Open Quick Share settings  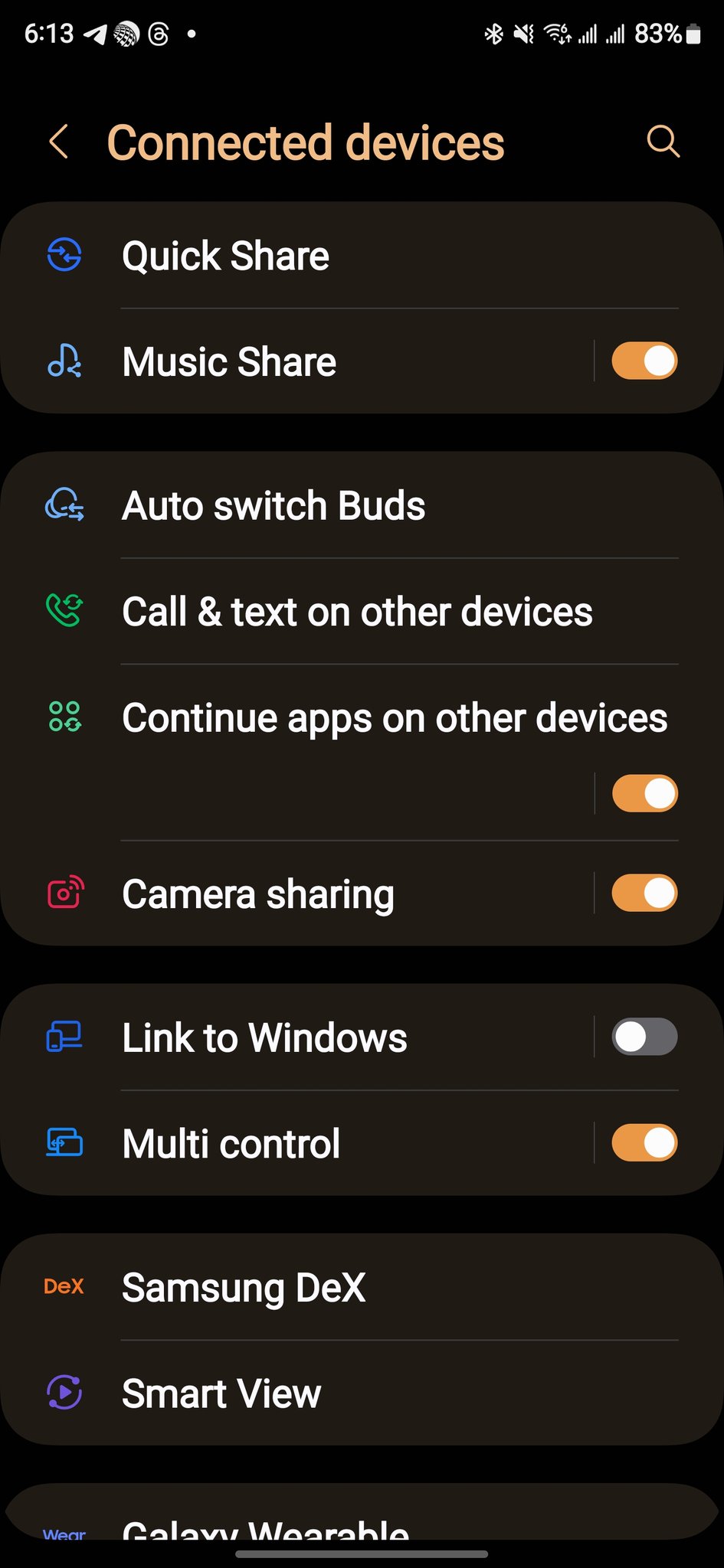[x=226, y=256]
